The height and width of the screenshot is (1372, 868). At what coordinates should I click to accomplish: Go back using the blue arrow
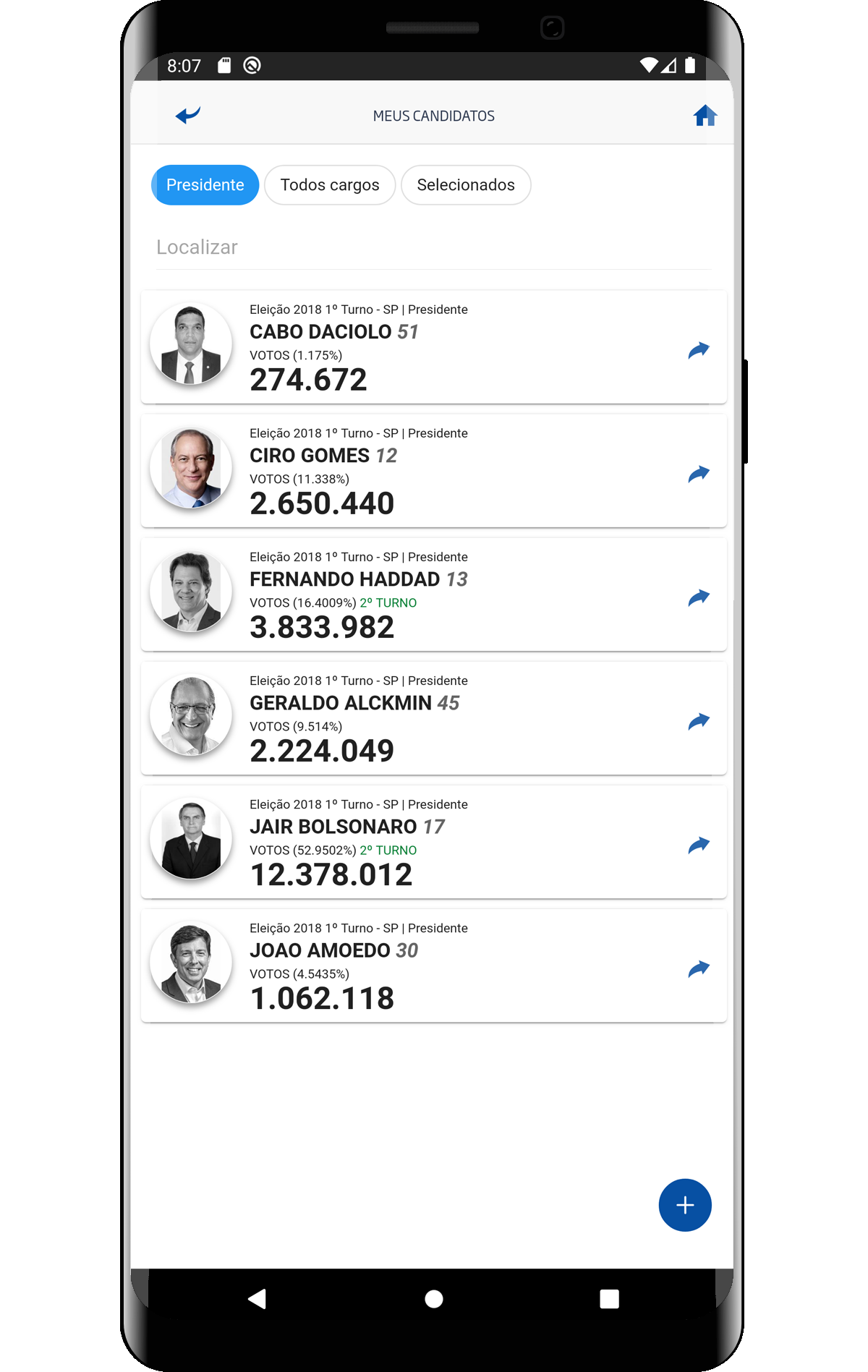coord(187,115)
